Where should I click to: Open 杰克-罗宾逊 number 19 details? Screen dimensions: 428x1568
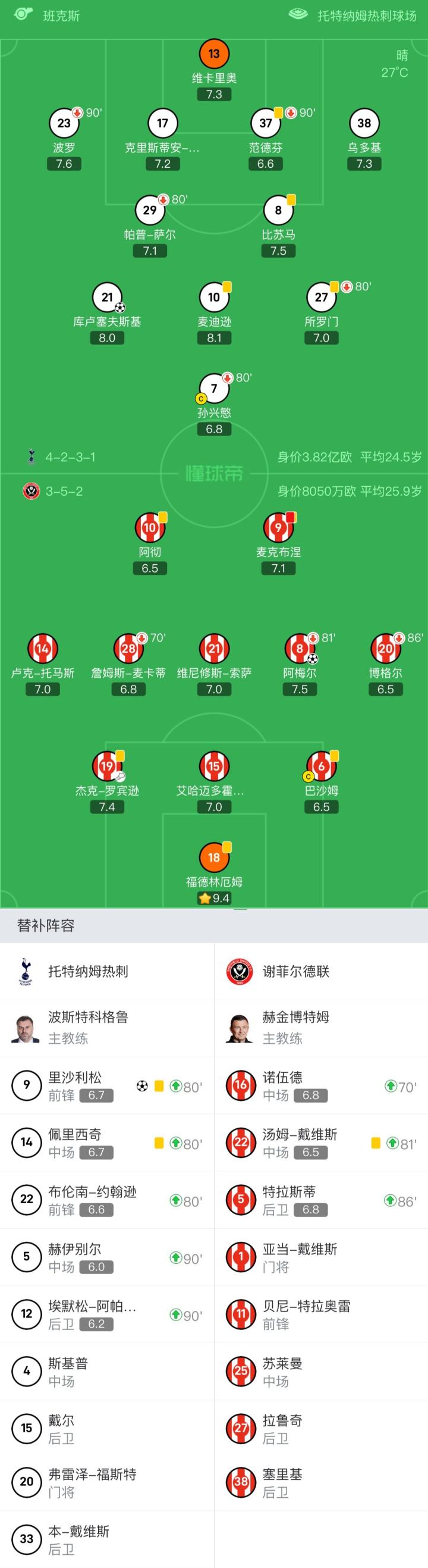pos(107,766)
